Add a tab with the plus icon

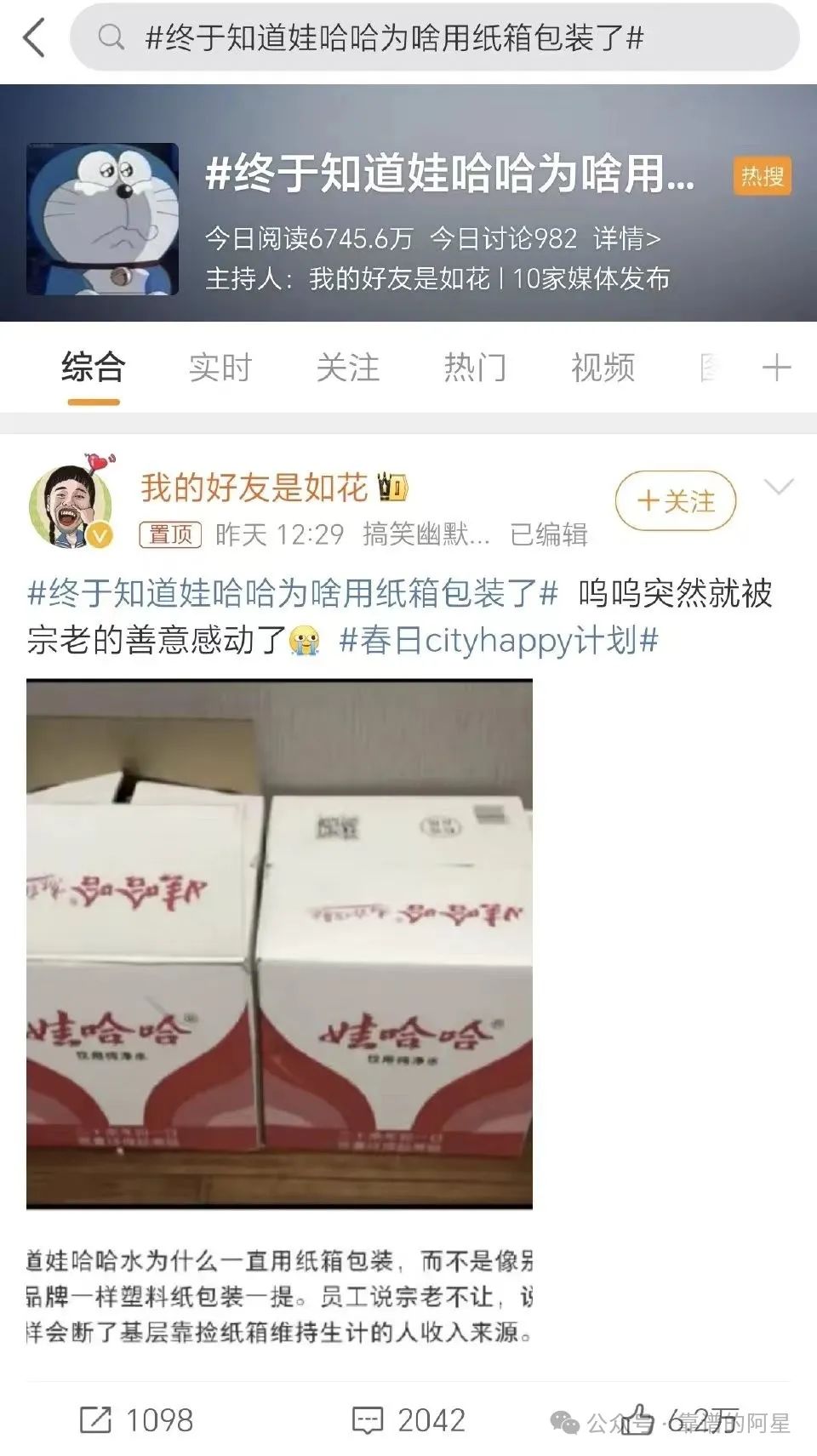click(776, 368)
